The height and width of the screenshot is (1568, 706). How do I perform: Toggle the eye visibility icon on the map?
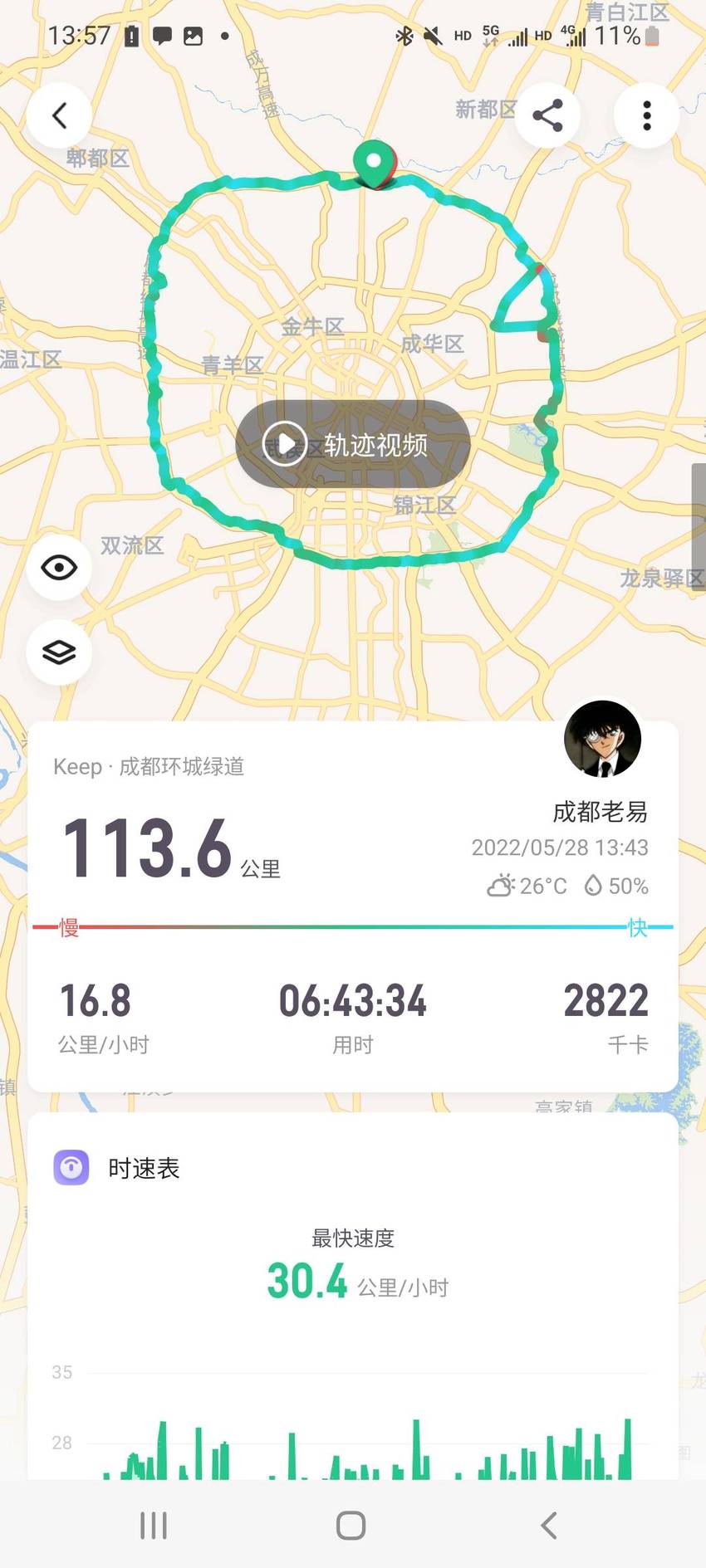pyautogui.click(x=59, y=568)
